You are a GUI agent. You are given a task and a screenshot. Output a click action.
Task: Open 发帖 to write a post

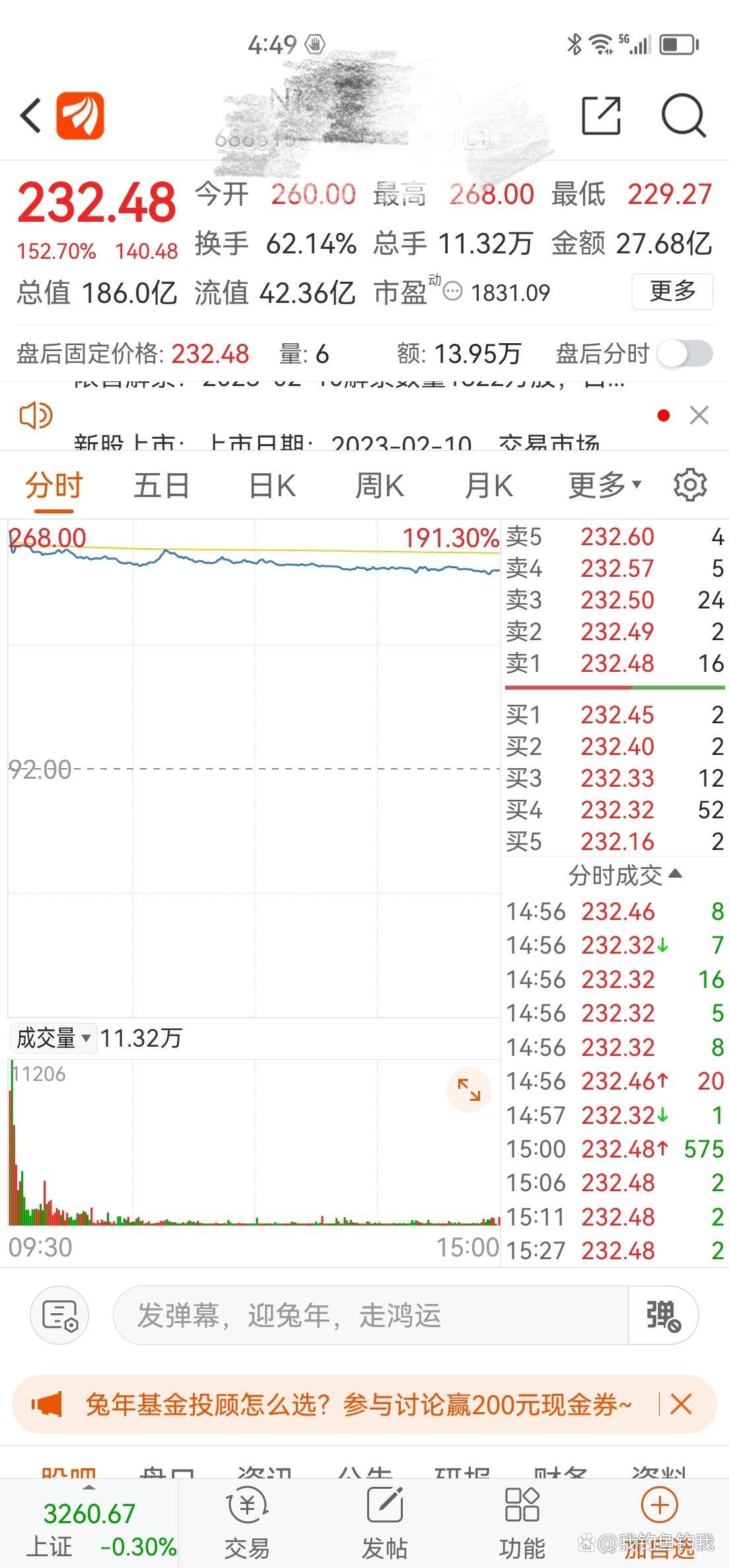click(384, 1523)
